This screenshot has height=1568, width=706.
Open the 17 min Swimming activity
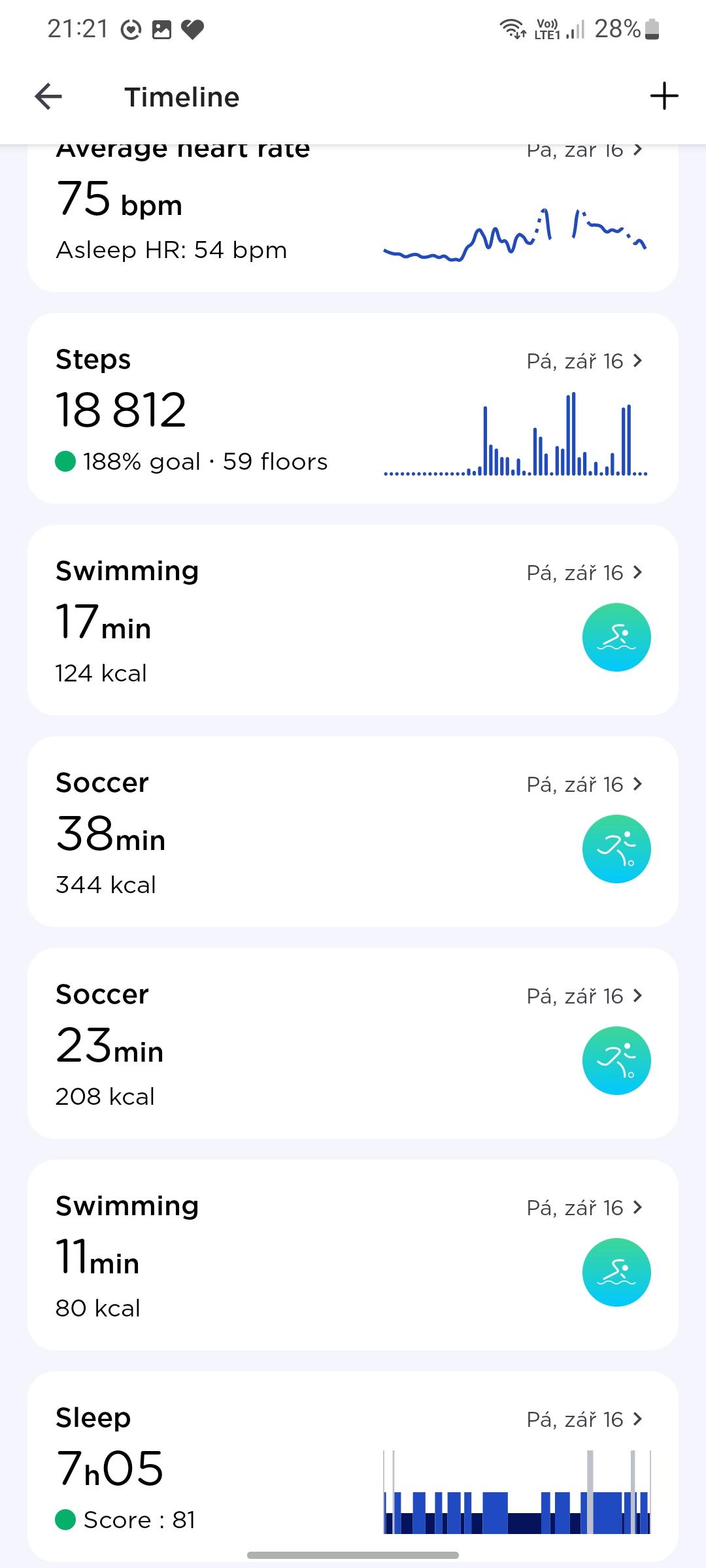tap(353, 620)
